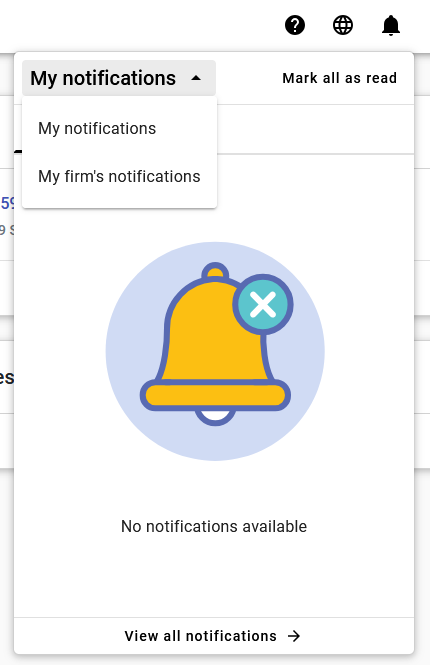Mark all as read
This screenshot has height=665, width=430.
340,78
